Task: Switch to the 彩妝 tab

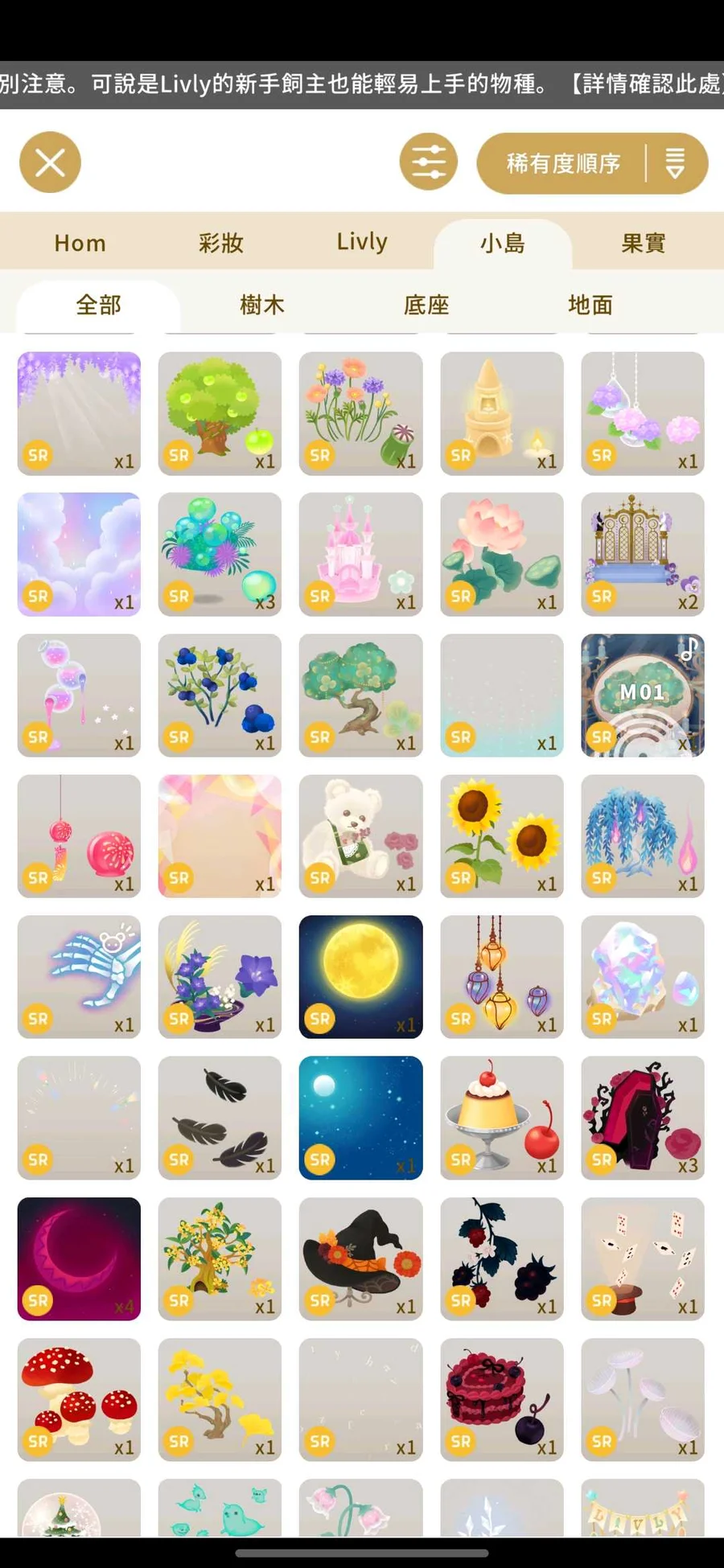Action: 220,243
